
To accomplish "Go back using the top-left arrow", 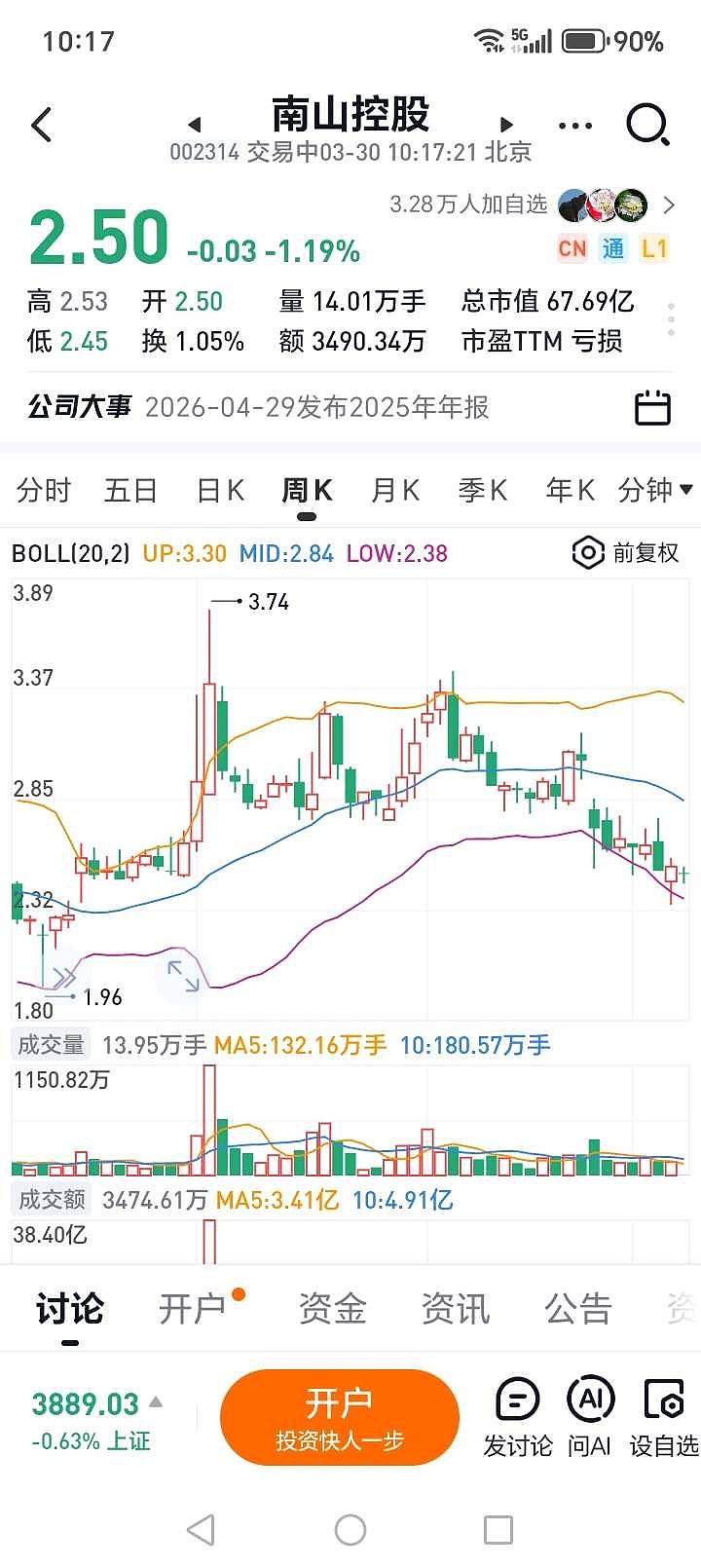I will (x=42, y=125).
